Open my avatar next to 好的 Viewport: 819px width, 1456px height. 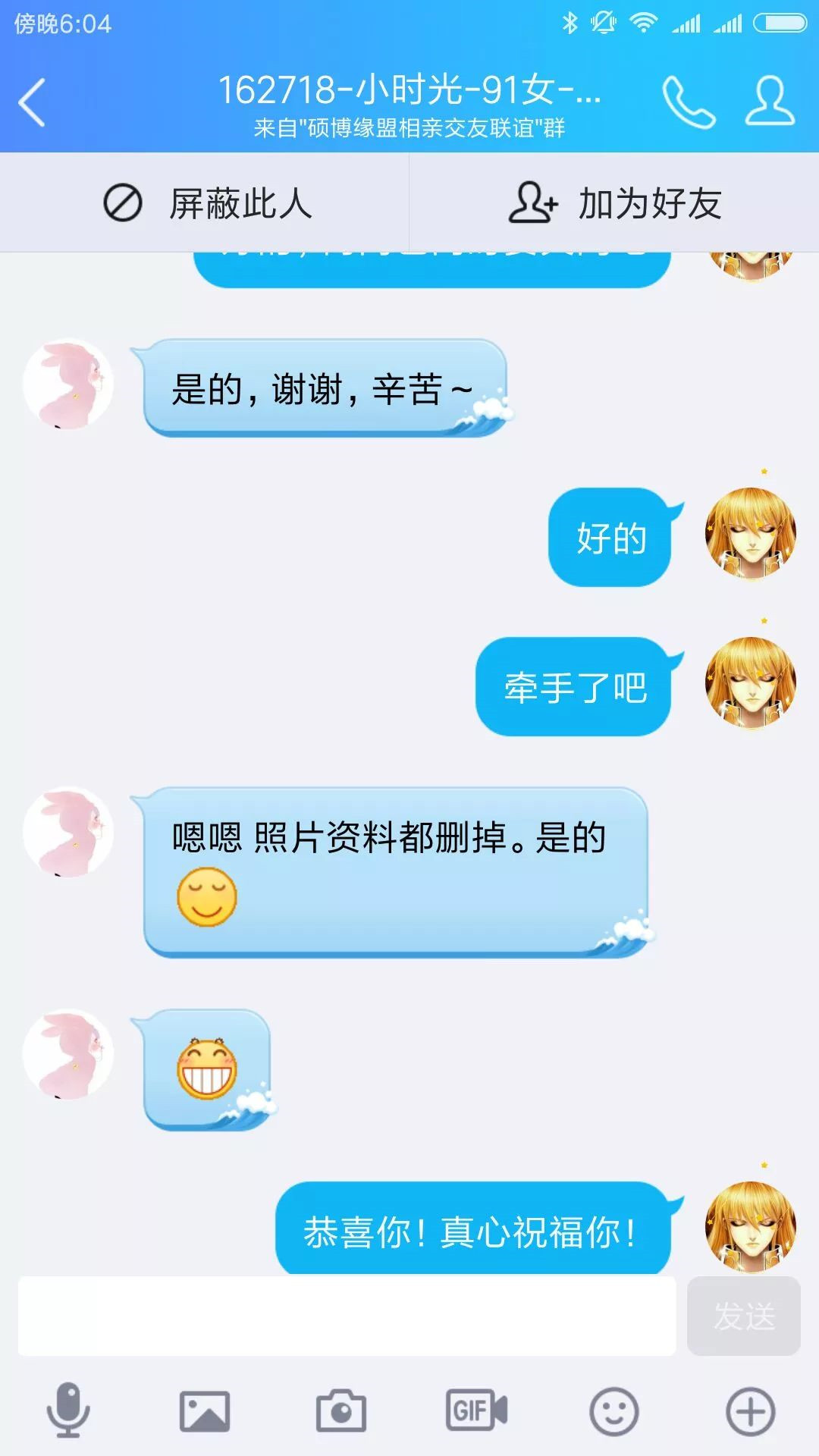[750, 534]
